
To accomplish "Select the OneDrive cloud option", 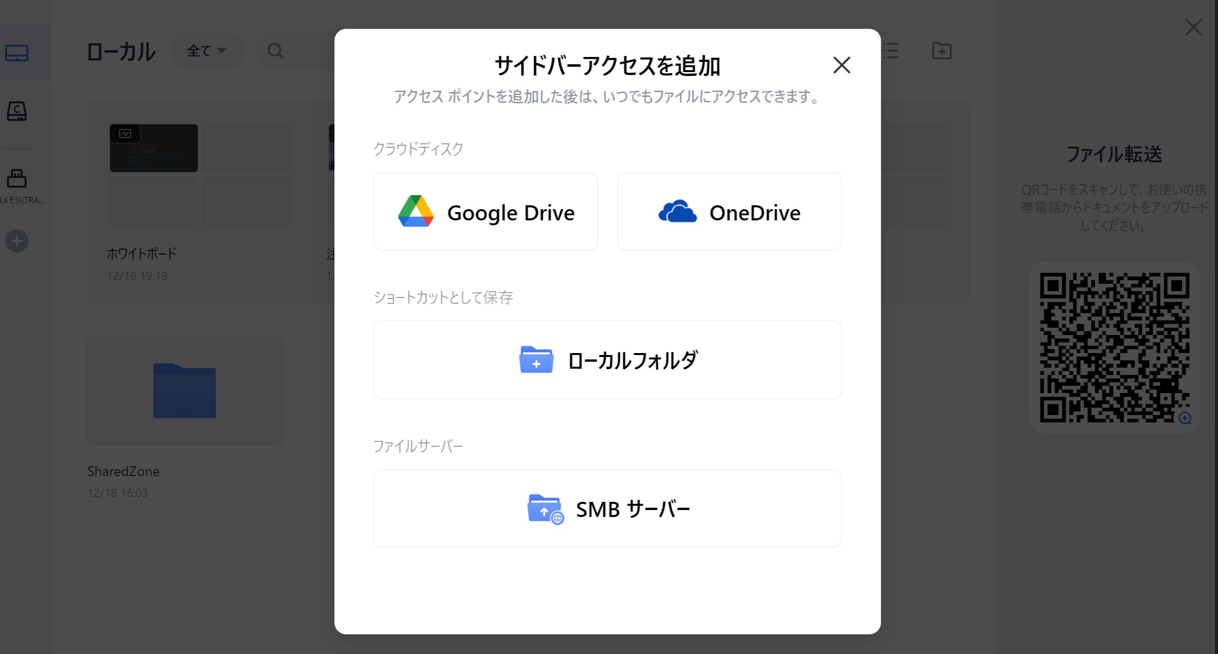I will 729,212.
